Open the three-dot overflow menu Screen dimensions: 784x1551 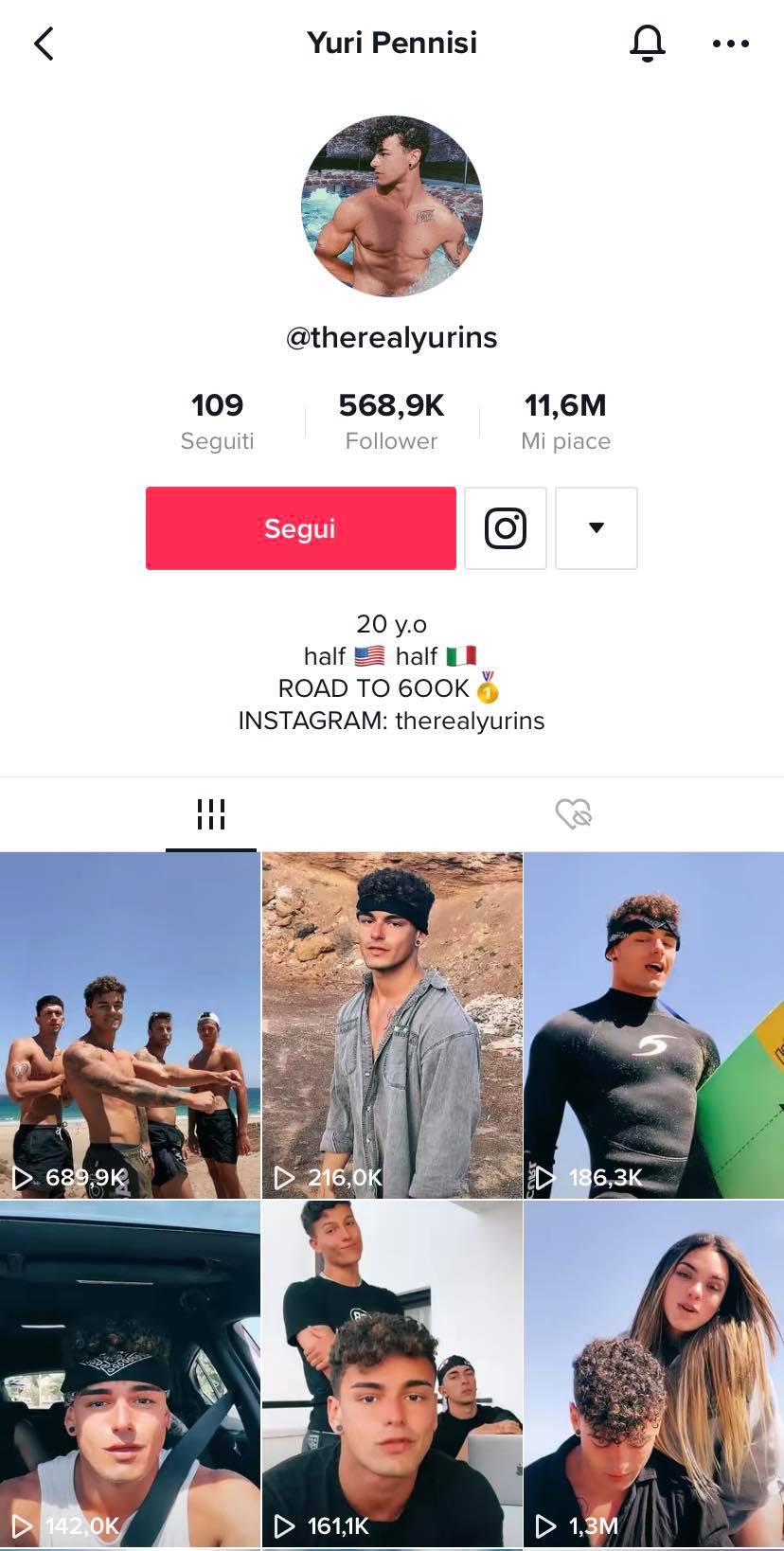coord(730,44)
